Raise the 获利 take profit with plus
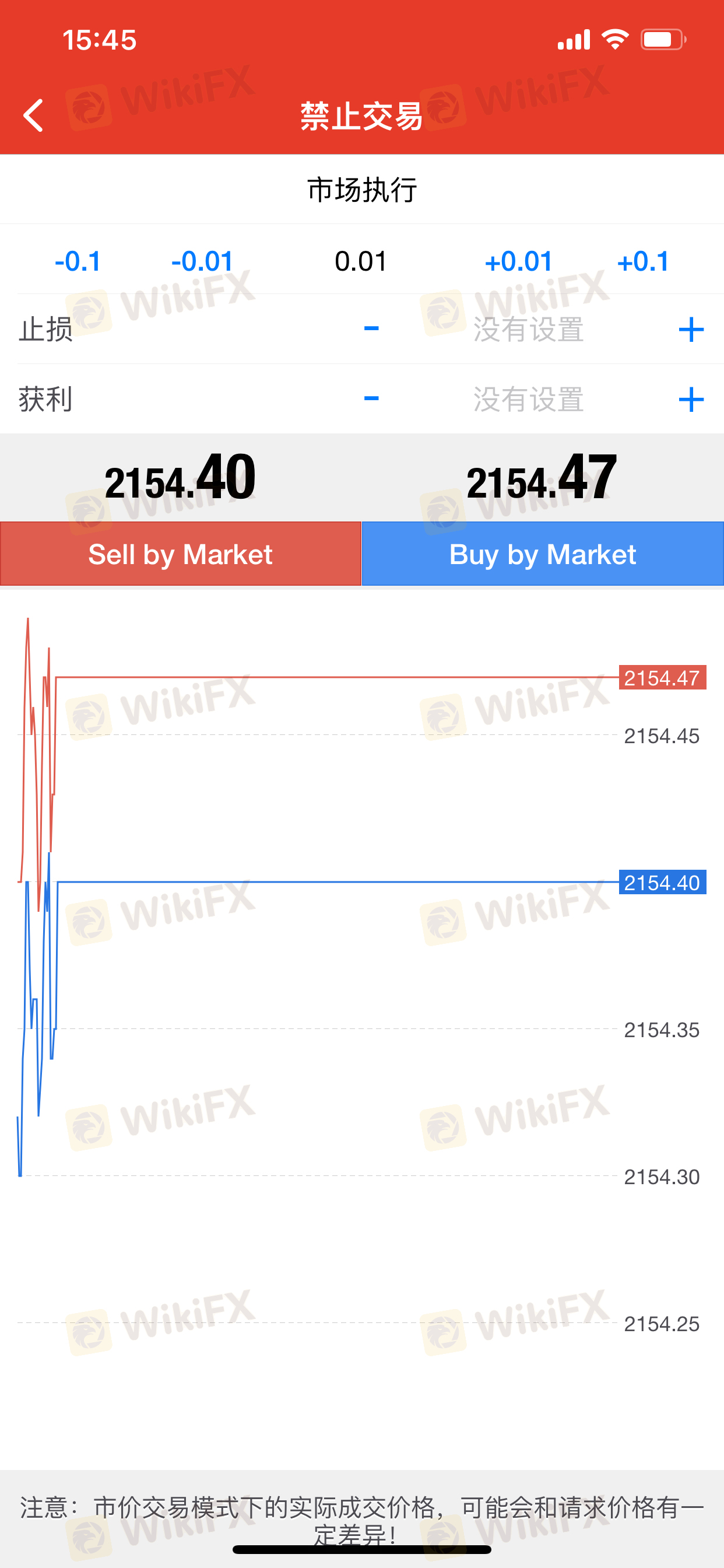This screenshot has height=1568, width=724. 691,400
